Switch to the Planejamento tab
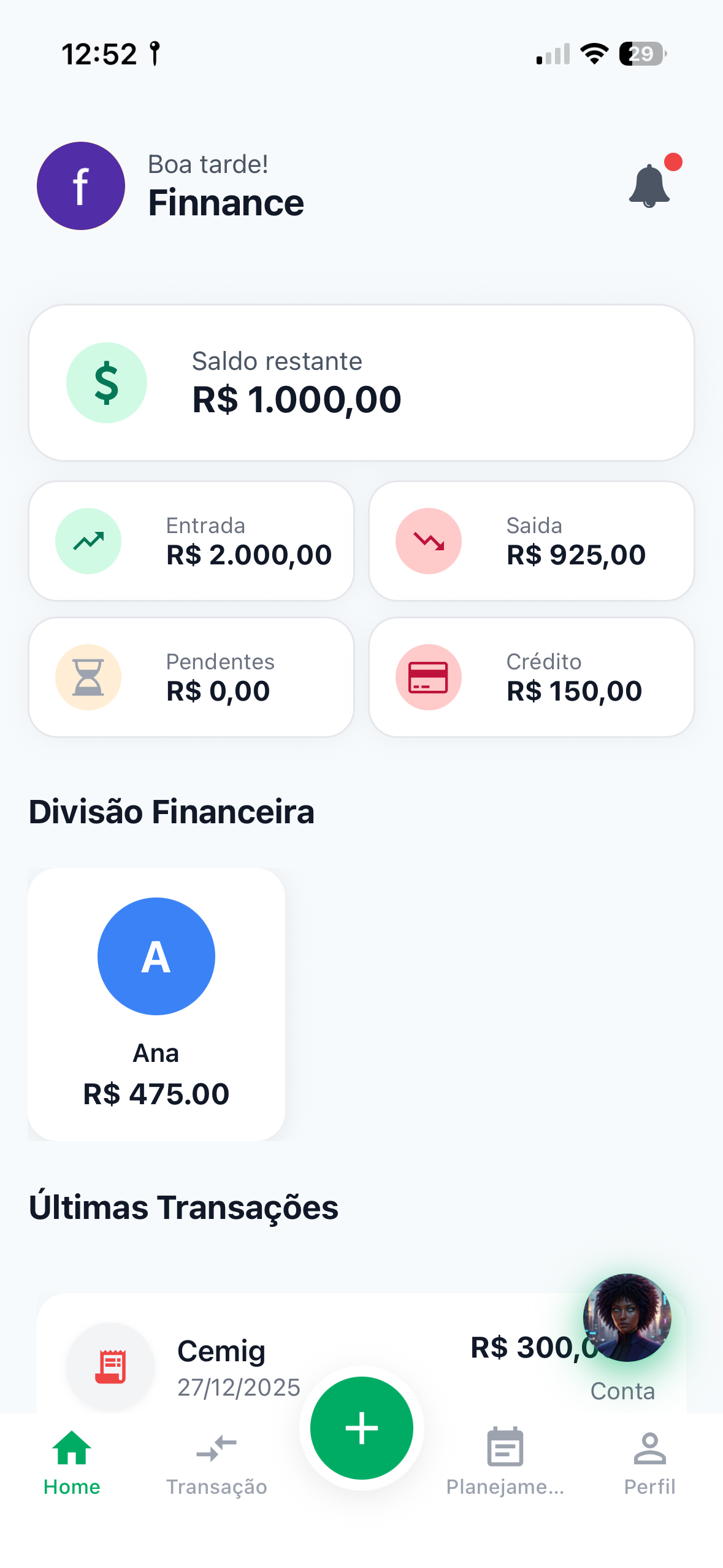This screenshot has width=723, height=1568. pyautogui.click(x=505, y=1462)
